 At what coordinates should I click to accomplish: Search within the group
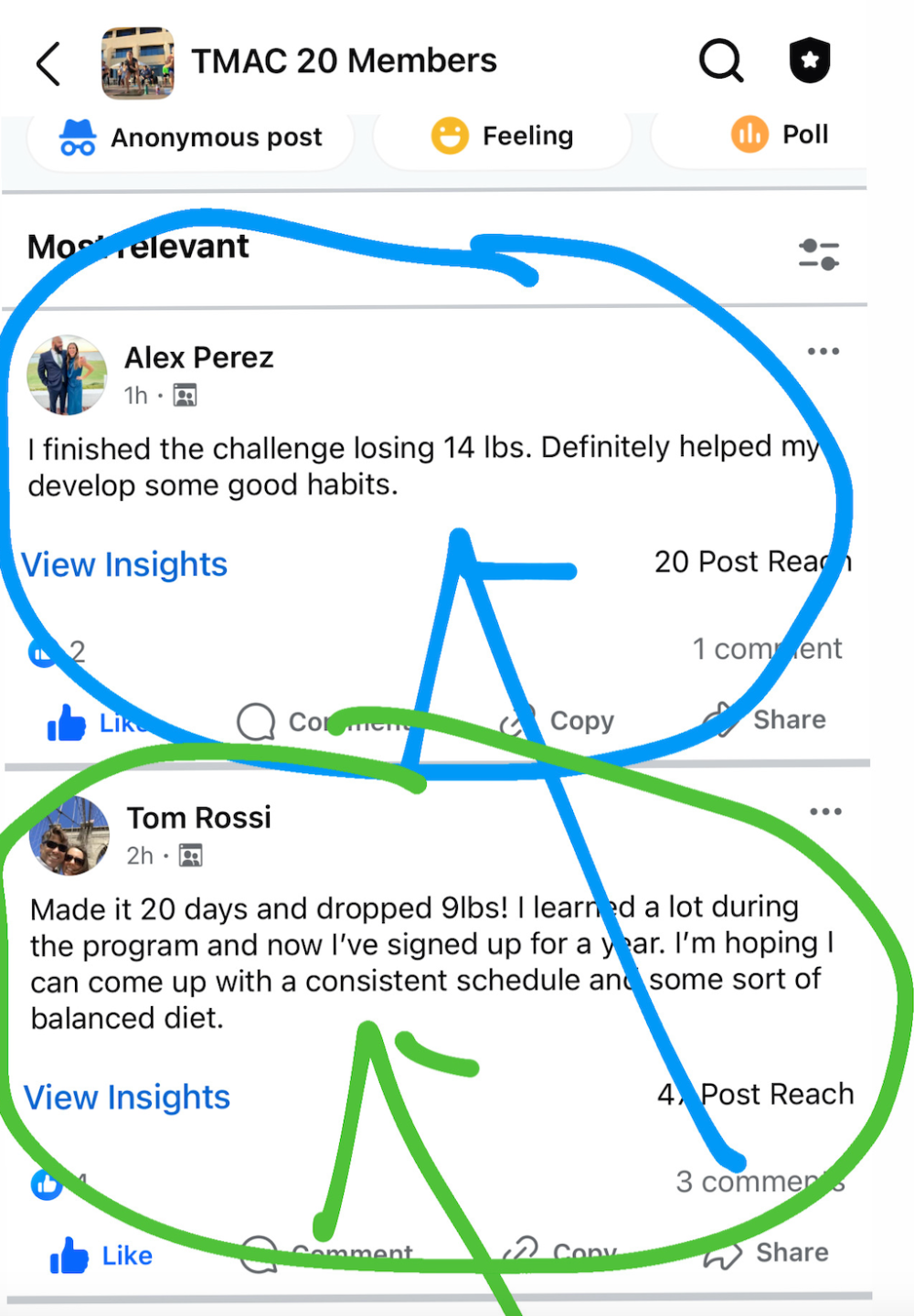pyautogui.click(x=720, y=62)
